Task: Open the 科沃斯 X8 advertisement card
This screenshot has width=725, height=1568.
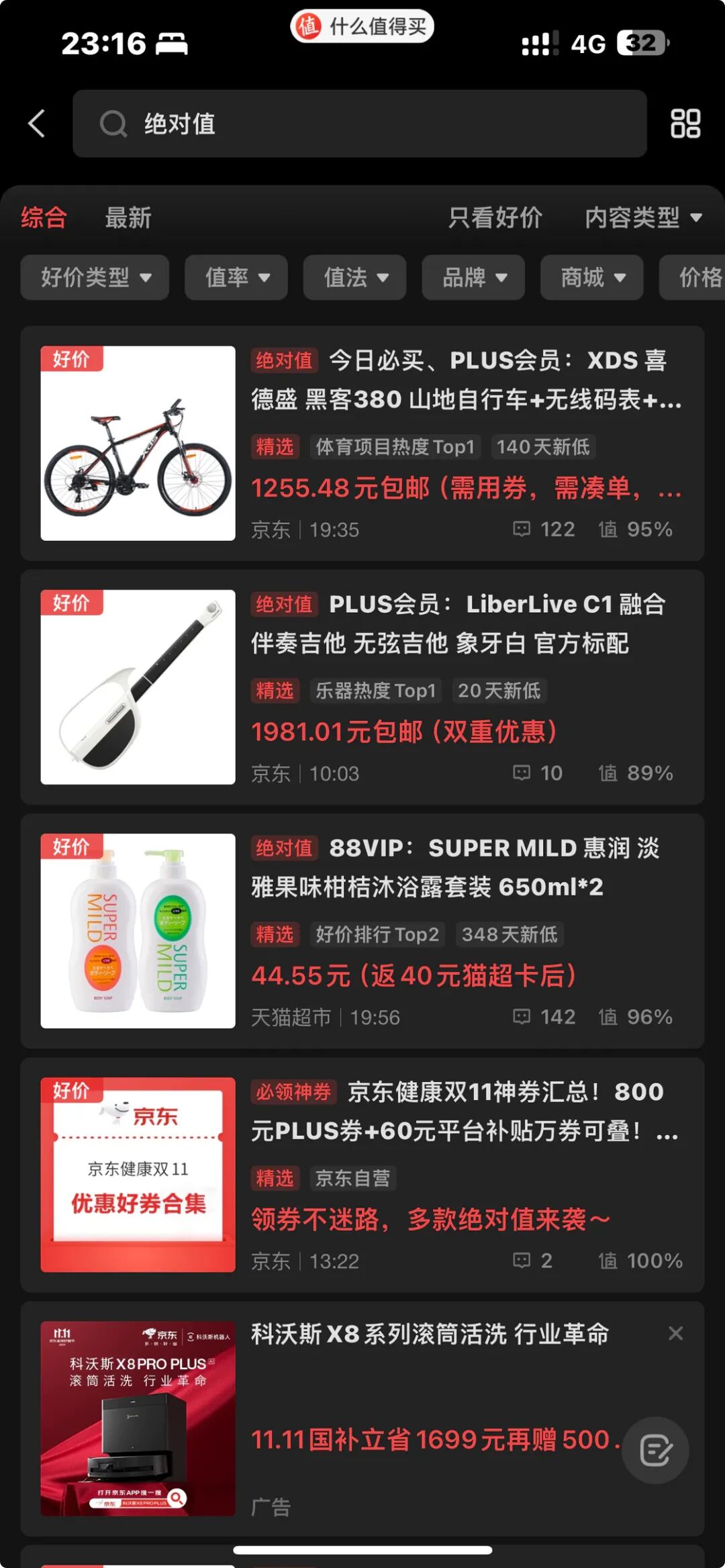Action: tap(362, 1418)
